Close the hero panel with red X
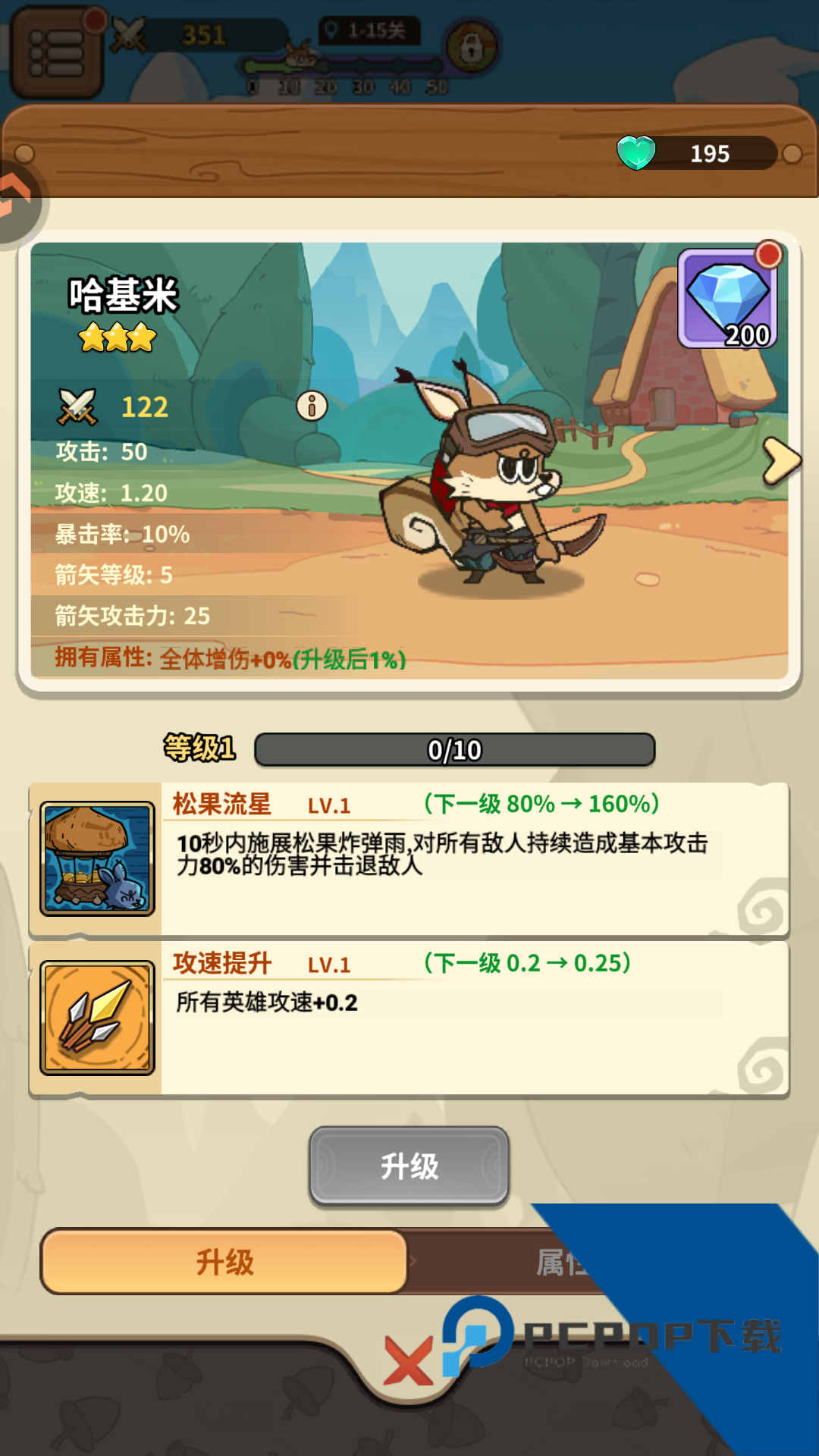The height and width of the screenshot is (1456, 819). 408,1362
